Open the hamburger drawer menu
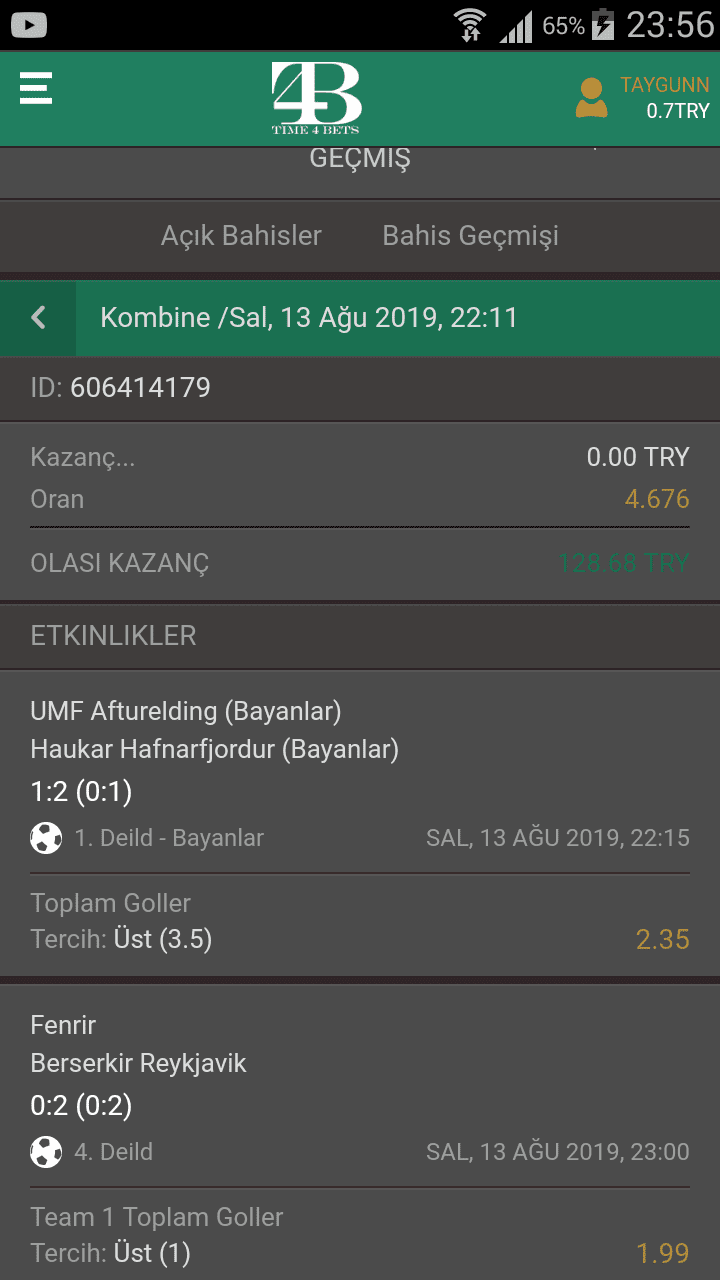The height and width of the screenshot is (1280, 720). (35, 88)
